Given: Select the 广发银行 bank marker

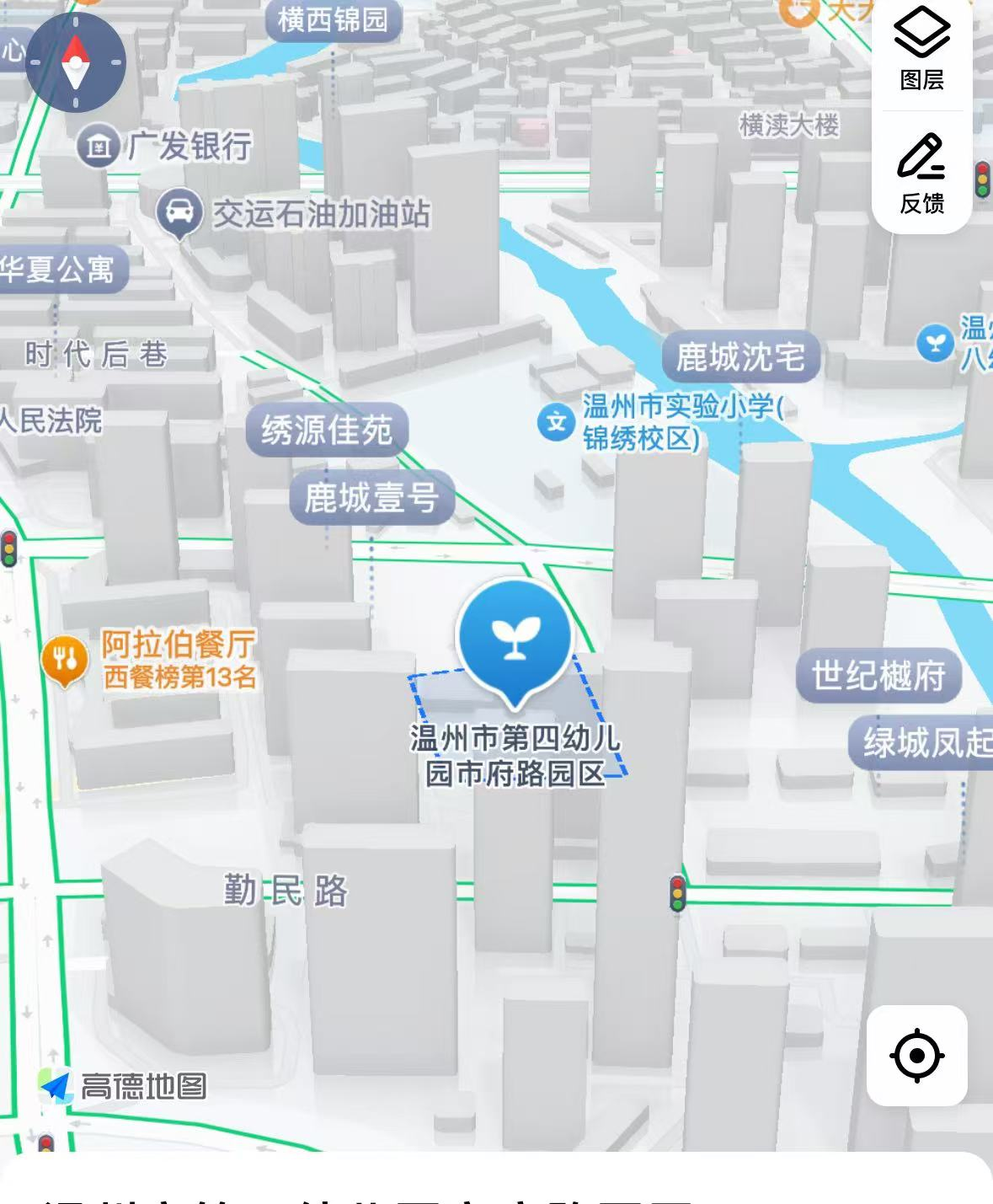Looking at the screenshot, I should (x=99, y=147).
